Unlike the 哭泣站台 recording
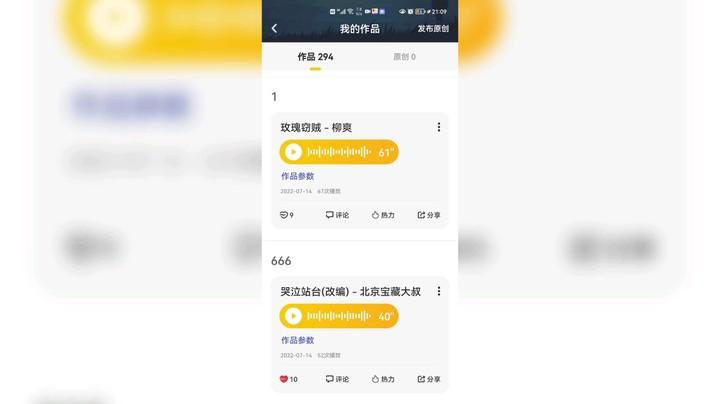Image resolution: width=720 pixels, height=404 pixels. pos(286,379)
